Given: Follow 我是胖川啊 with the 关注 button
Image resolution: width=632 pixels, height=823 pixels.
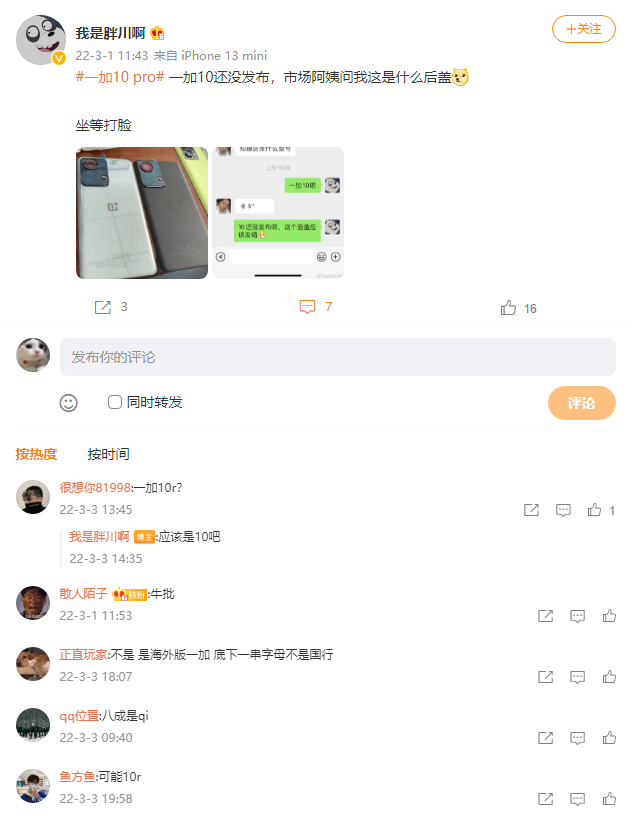Looking at the screenshot, I should (583, 29).
